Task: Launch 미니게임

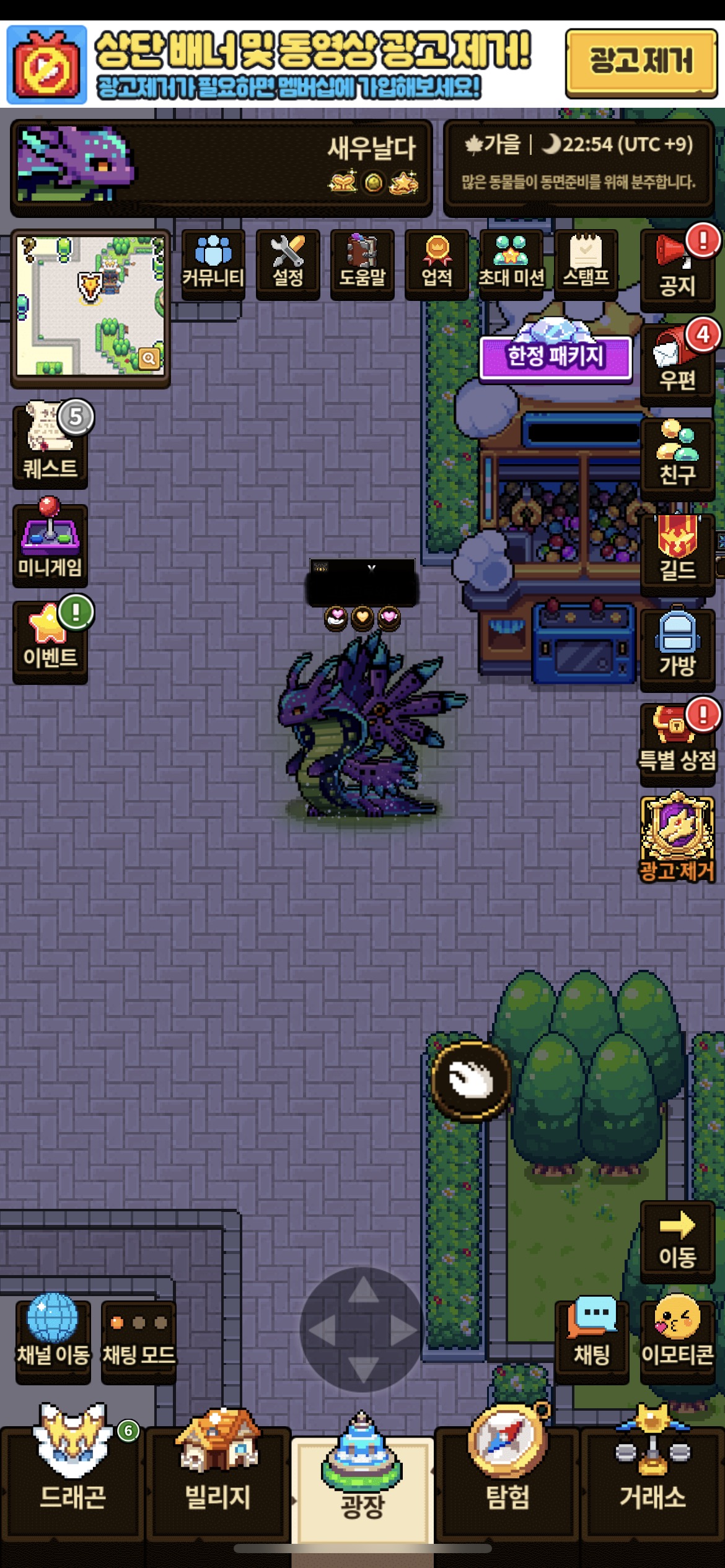Action: point(50,545)
